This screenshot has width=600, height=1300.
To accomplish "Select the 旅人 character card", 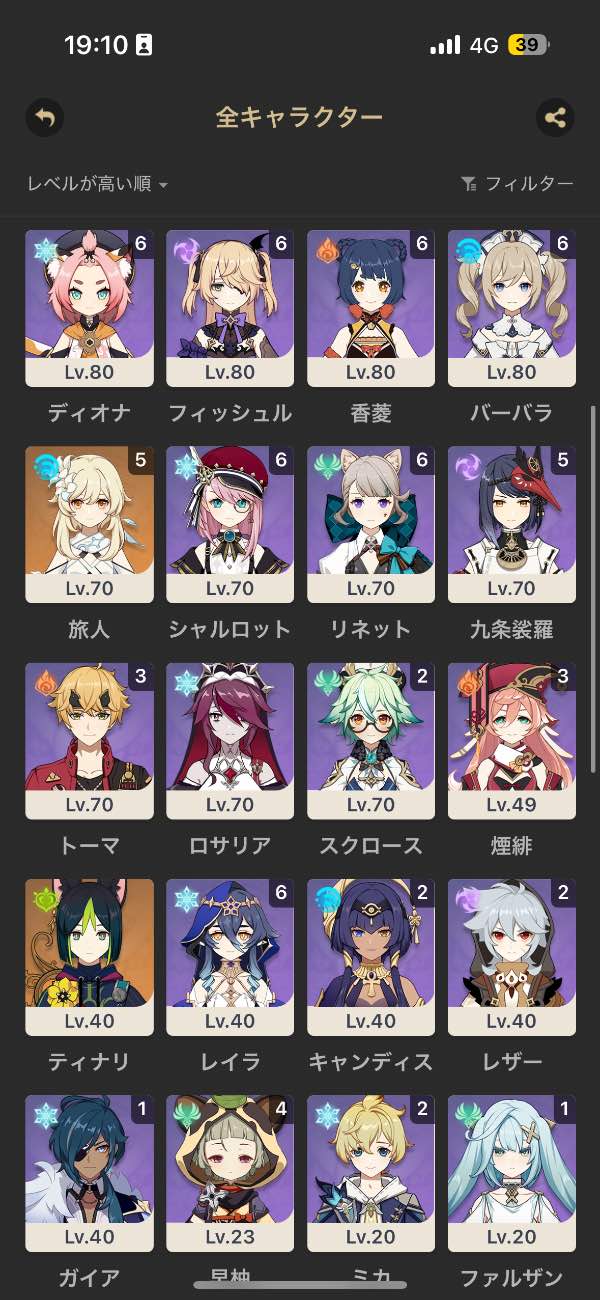I will click(x=89, y=524).
